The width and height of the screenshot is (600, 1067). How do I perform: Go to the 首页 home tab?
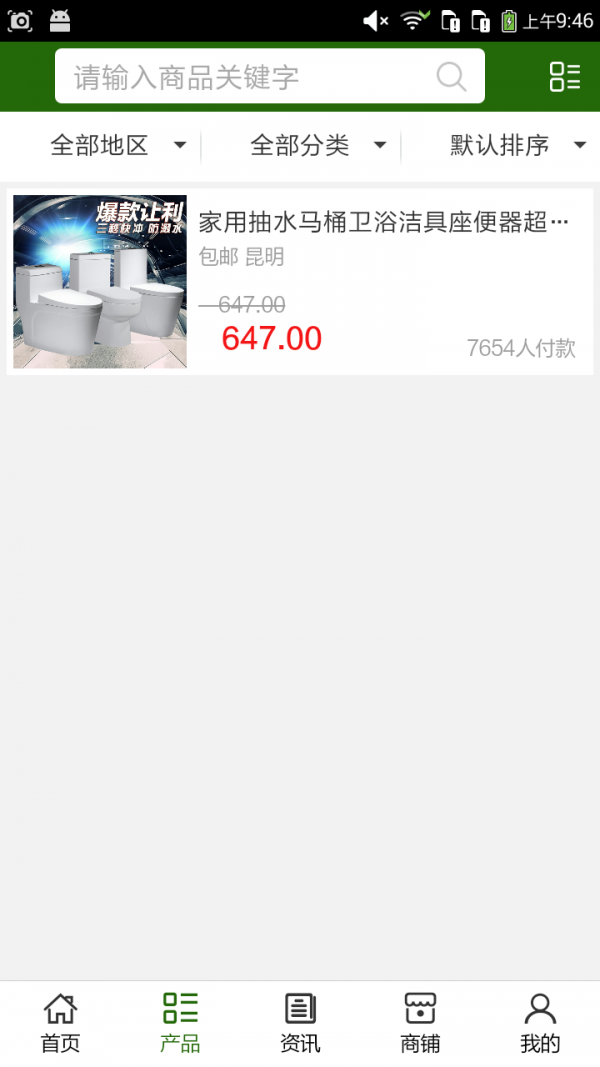pos(60,1024)
